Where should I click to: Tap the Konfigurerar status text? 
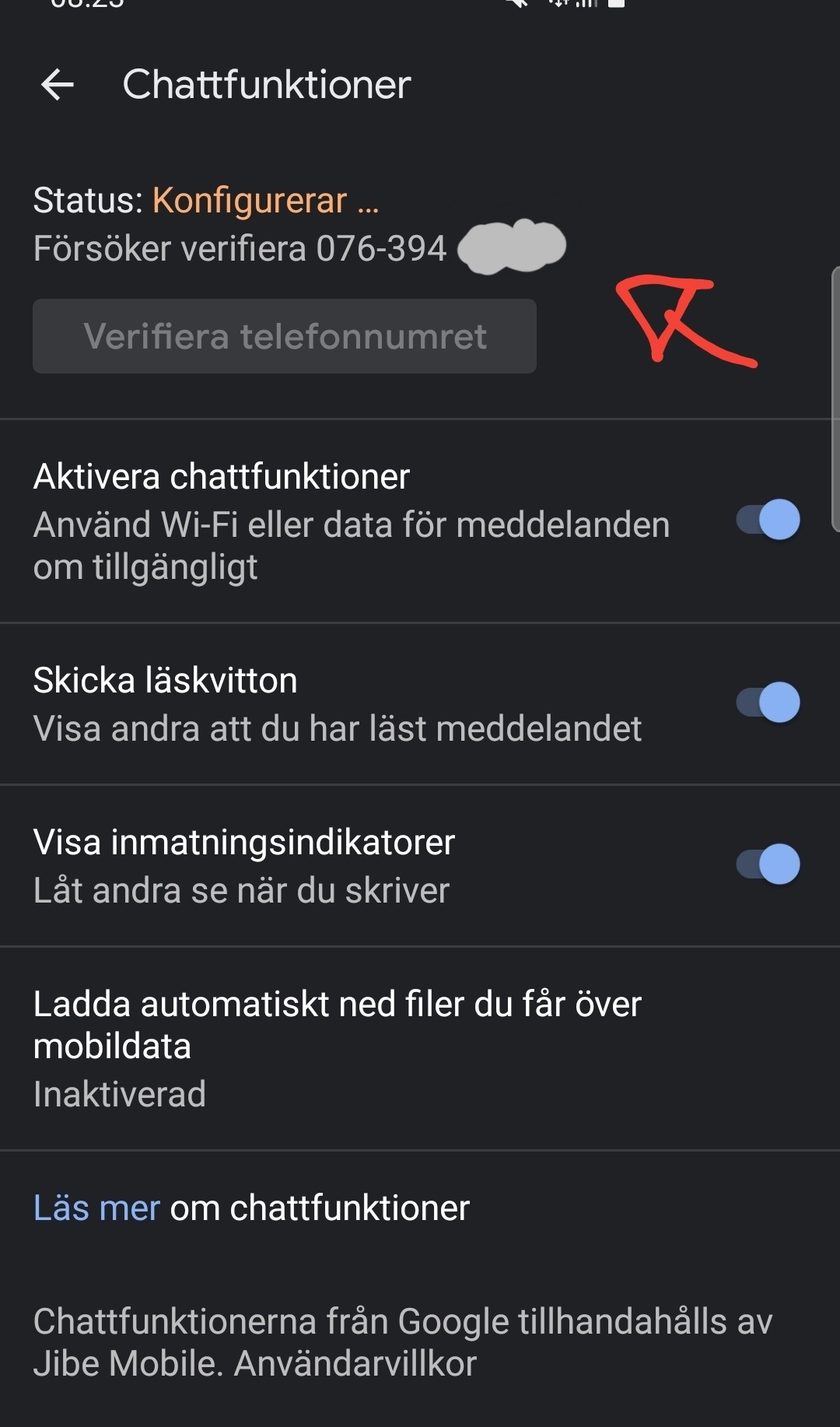click(x=264, y=199)
